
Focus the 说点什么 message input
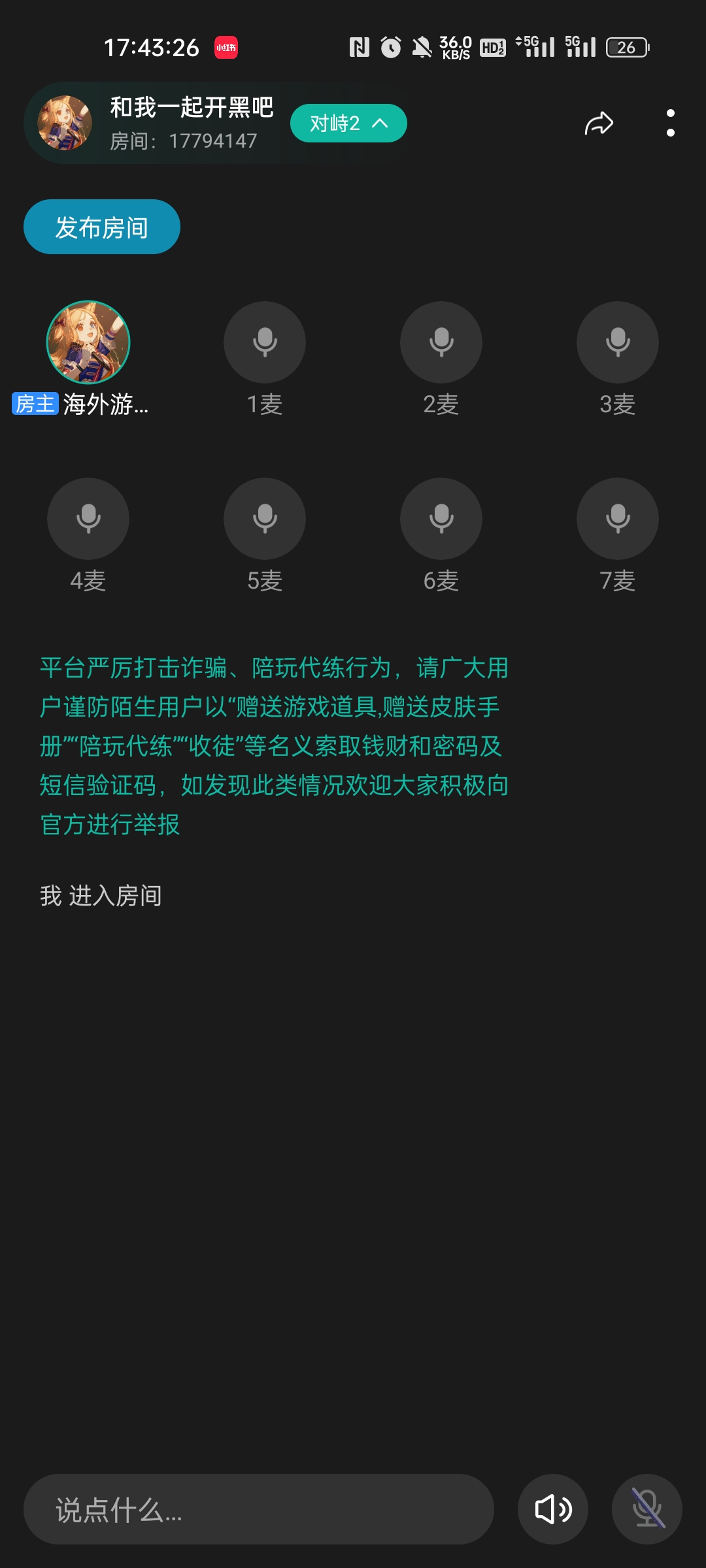[x=259, y=1509]
